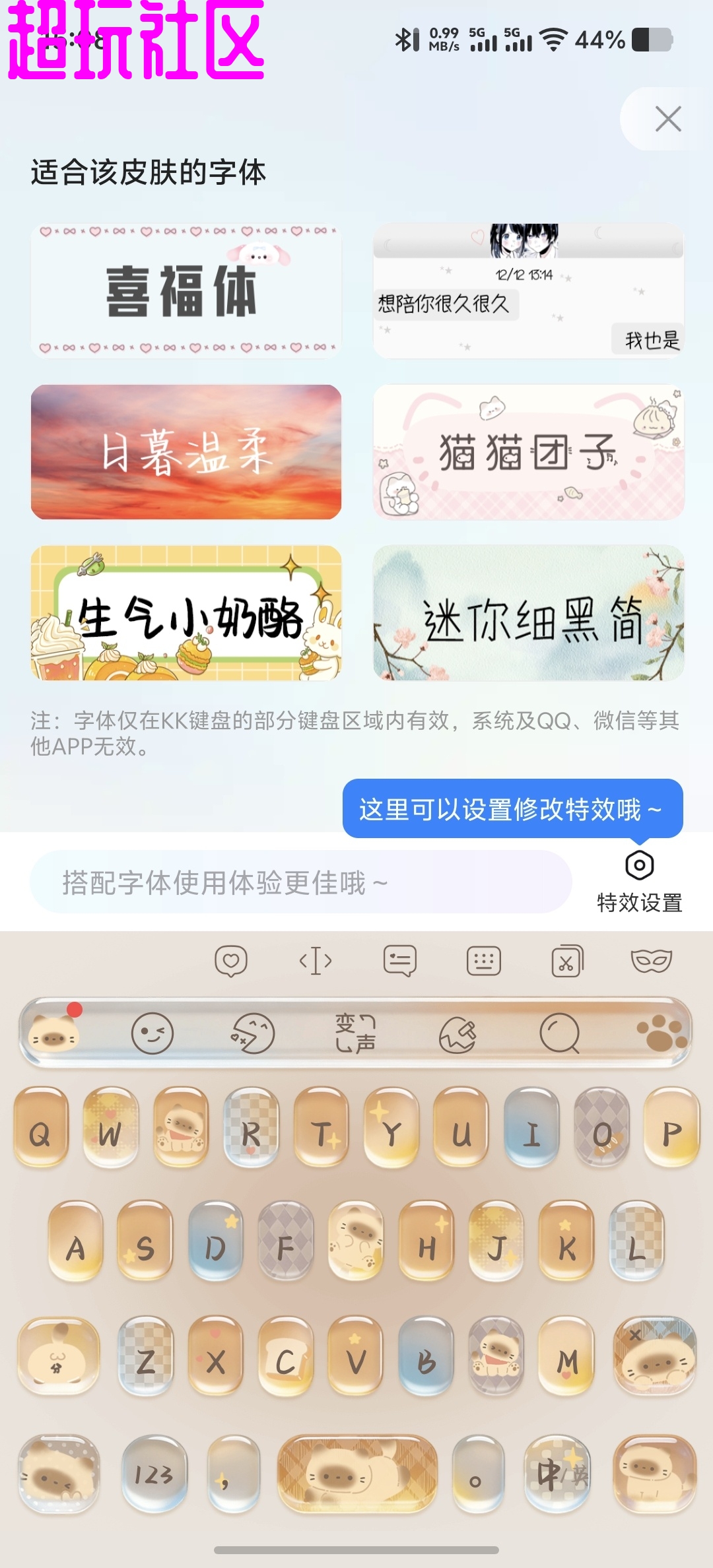The height and width of the screenshot is (1568, 713).
Task: Open 特效设置 effect settings
Action: tap(639, 881)
